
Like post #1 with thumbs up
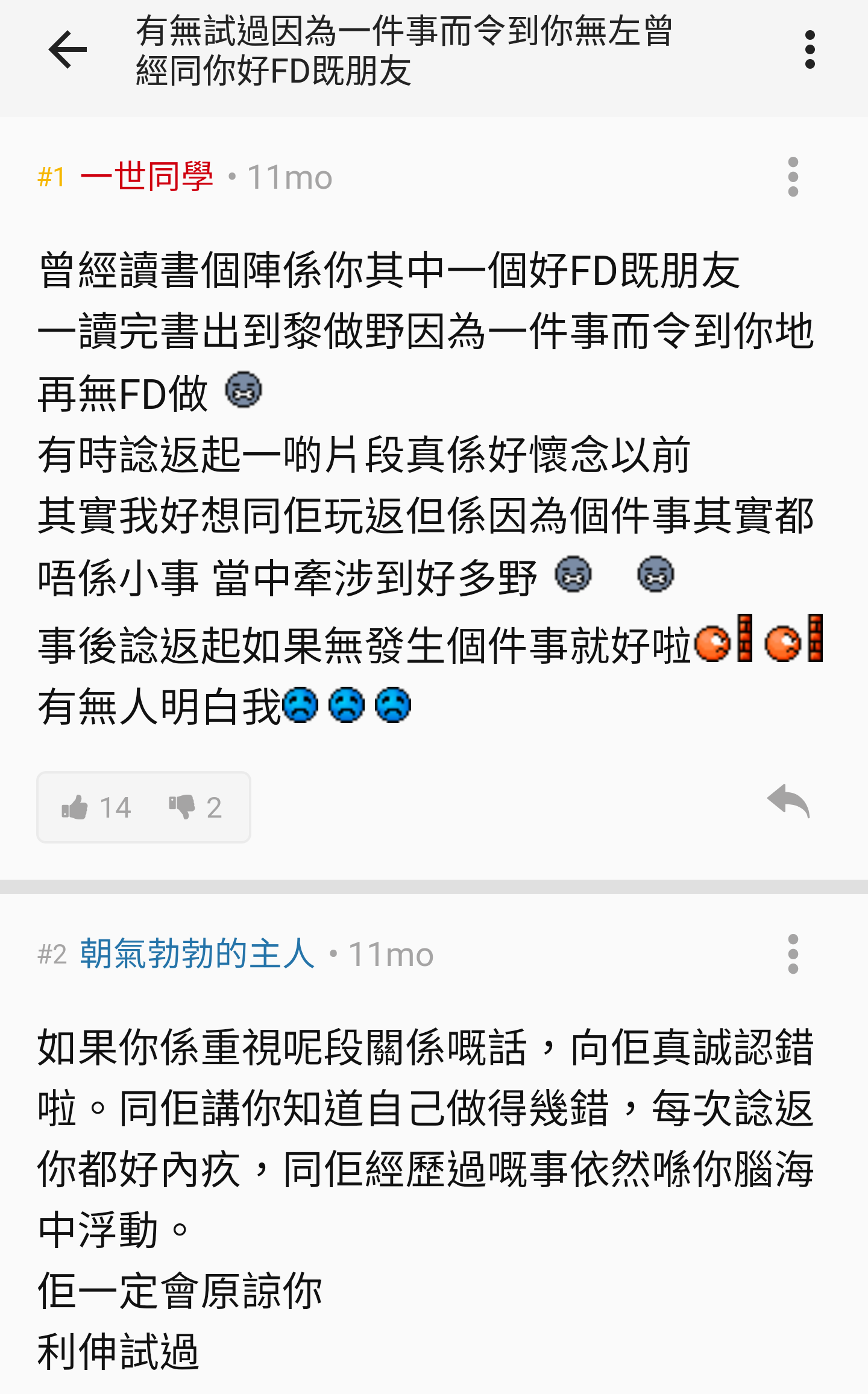pyautogui.click(x=96, y=807)
